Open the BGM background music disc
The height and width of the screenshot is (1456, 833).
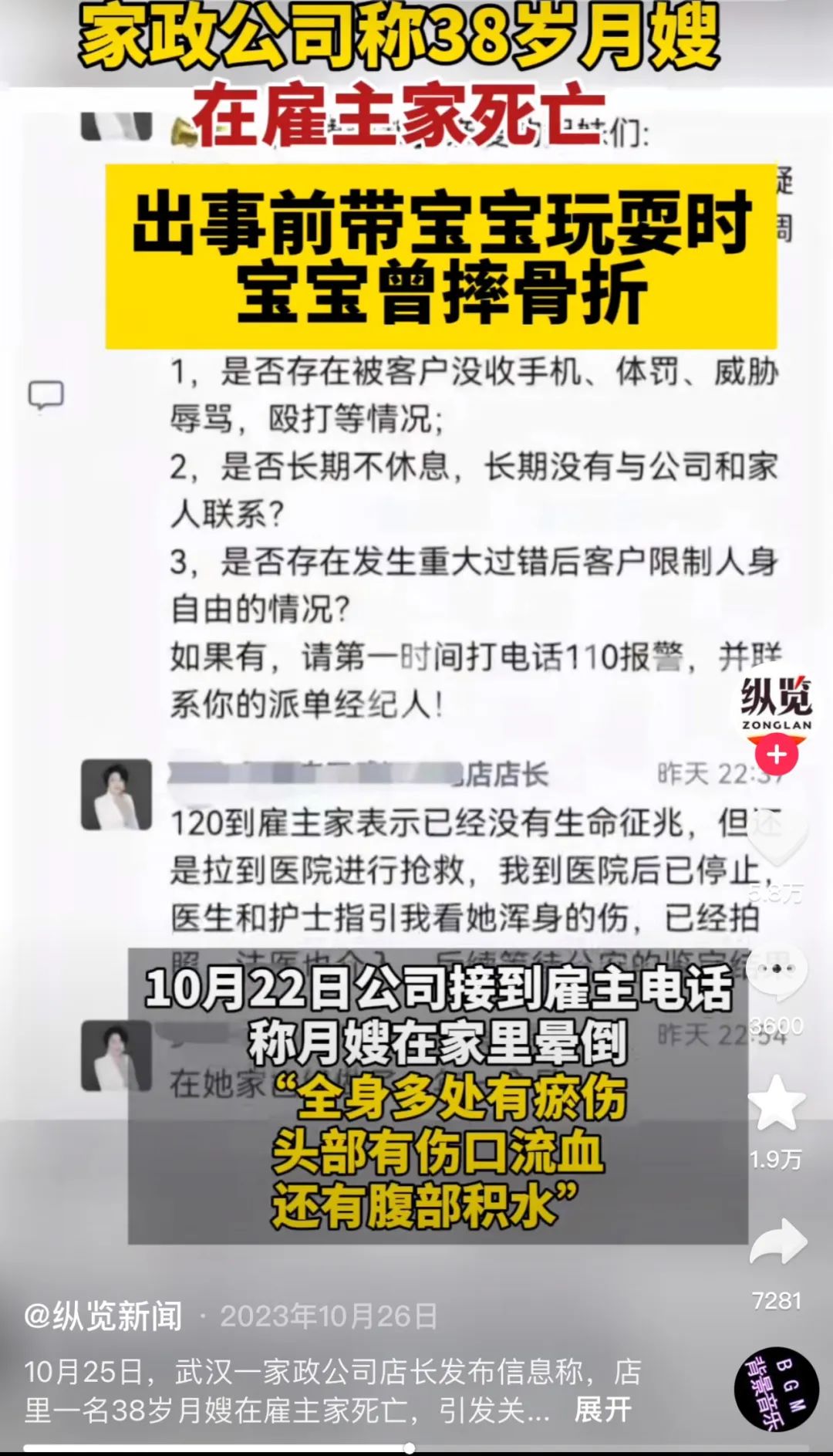click(776, 1389)
